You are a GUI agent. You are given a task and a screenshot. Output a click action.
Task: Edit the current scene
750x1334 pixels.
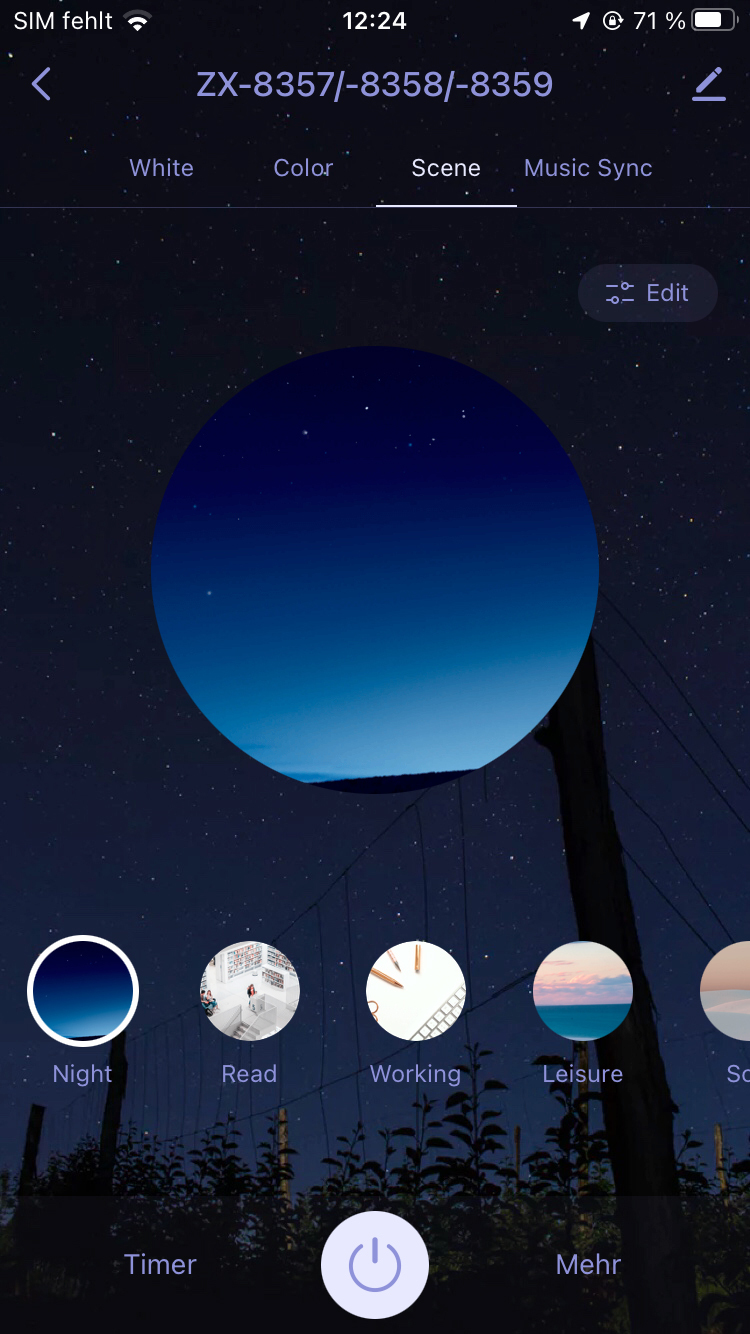pos(648,293)
